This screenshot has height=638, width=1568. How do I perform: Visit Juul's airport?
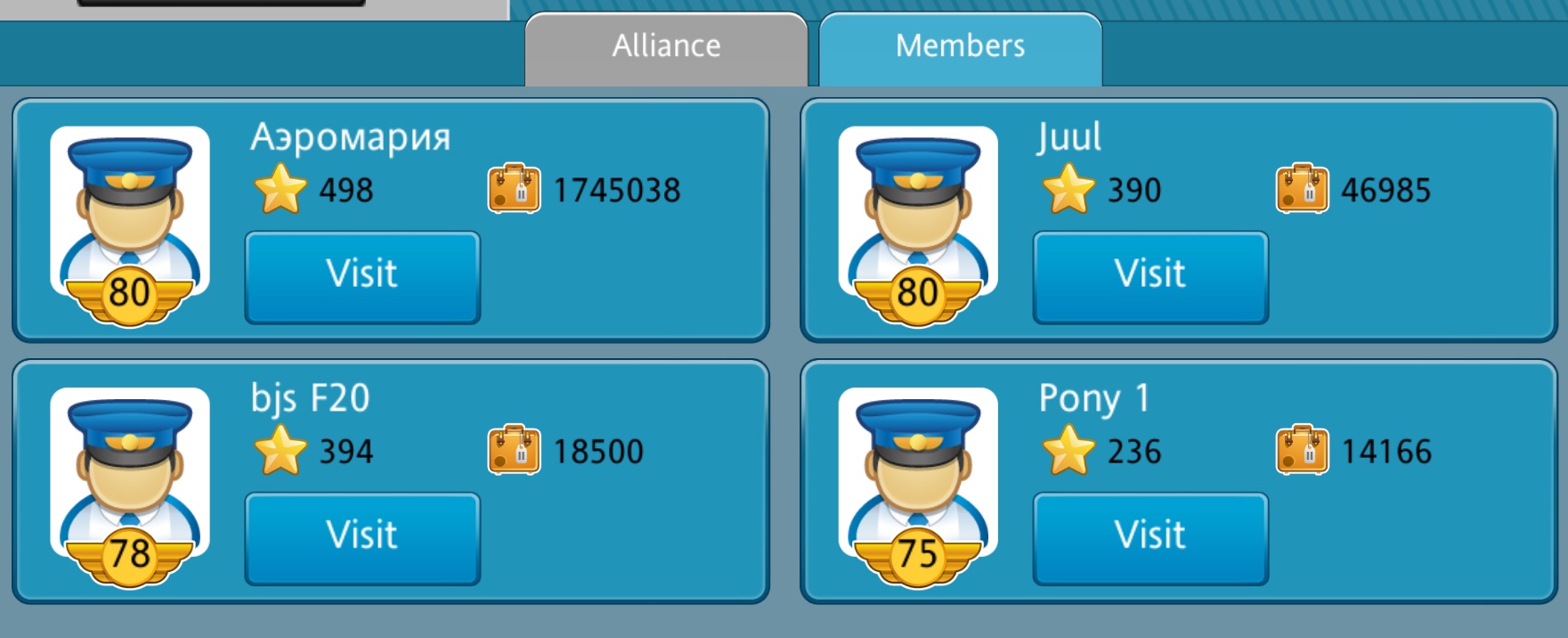(x=1150, y=276)
